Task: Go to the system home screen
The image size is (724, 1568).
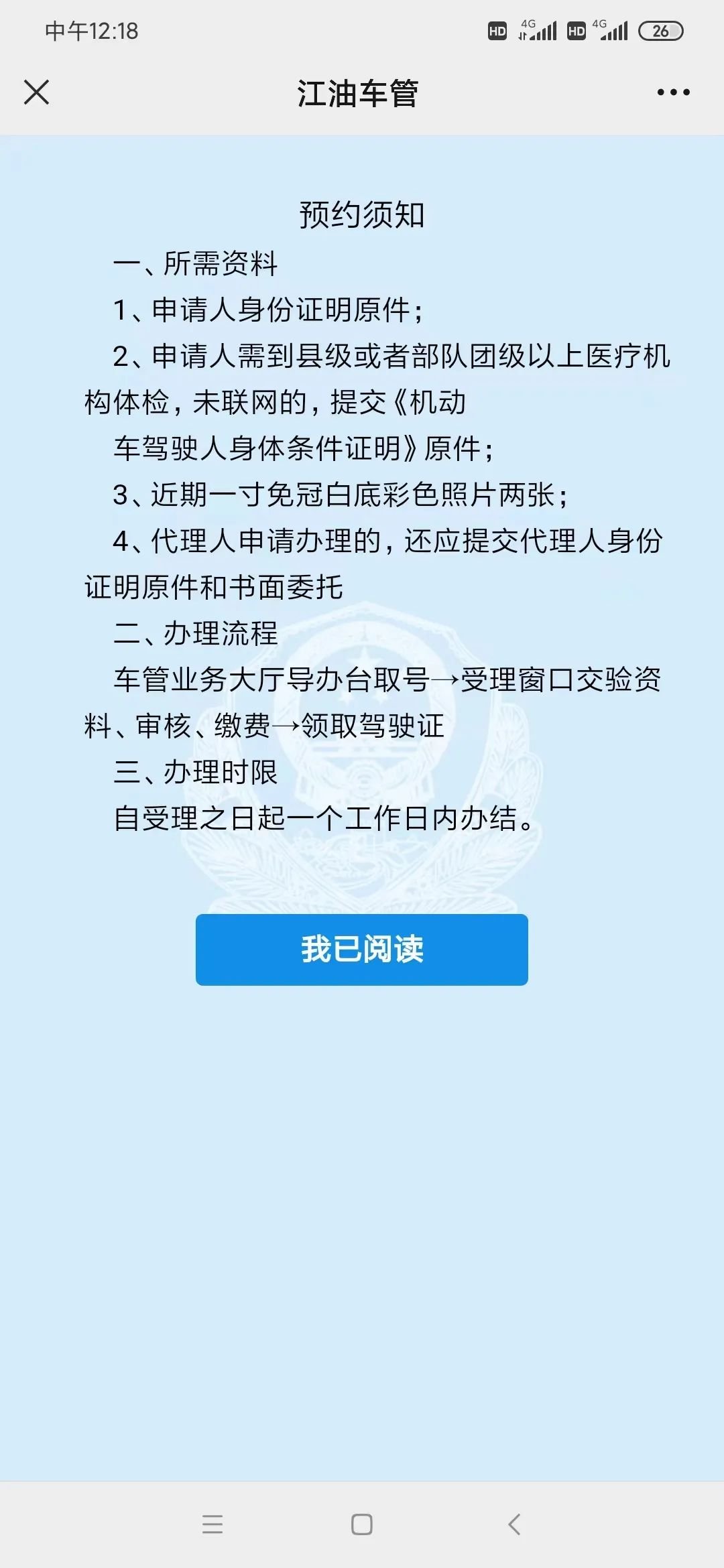Action: point(361,1524)
